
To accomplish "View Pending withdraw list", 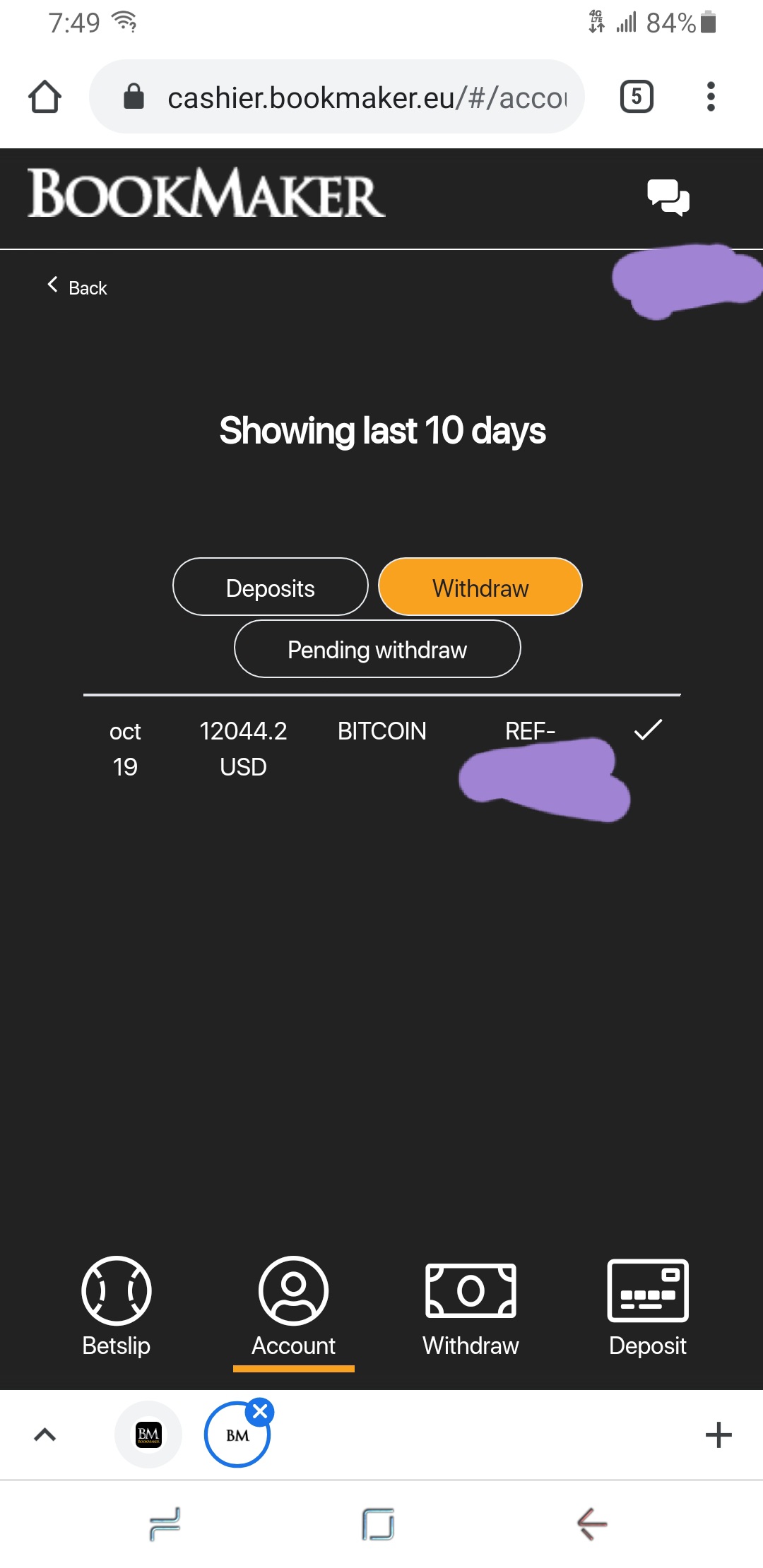I will [377, 649].
